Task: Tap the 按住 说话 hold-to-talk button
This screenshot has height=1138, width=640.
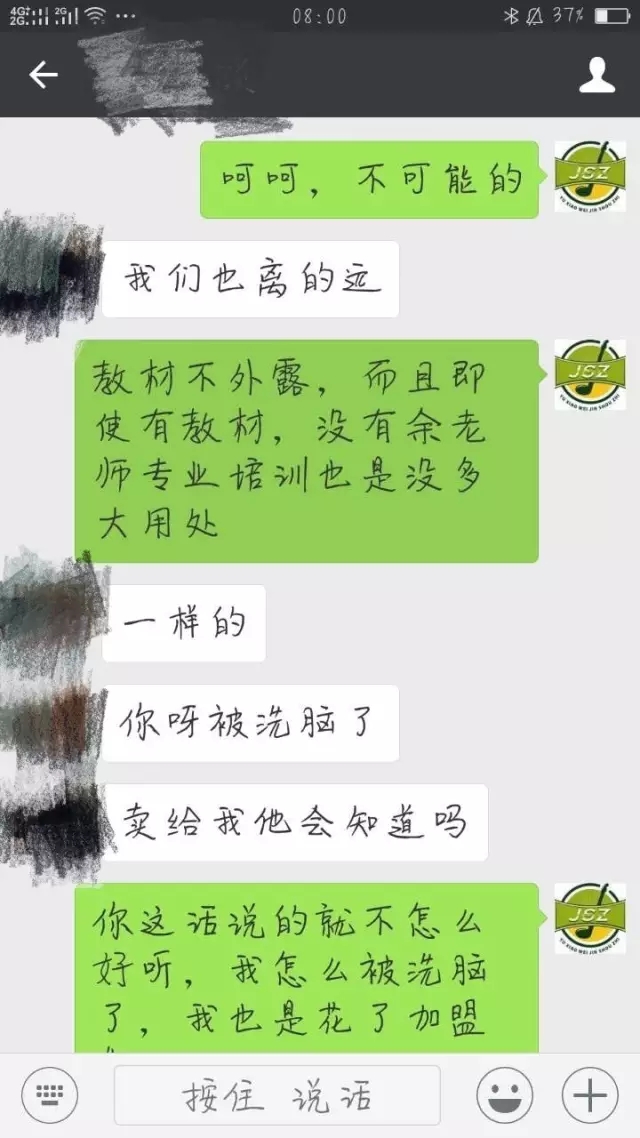Action: (277, 1095)
